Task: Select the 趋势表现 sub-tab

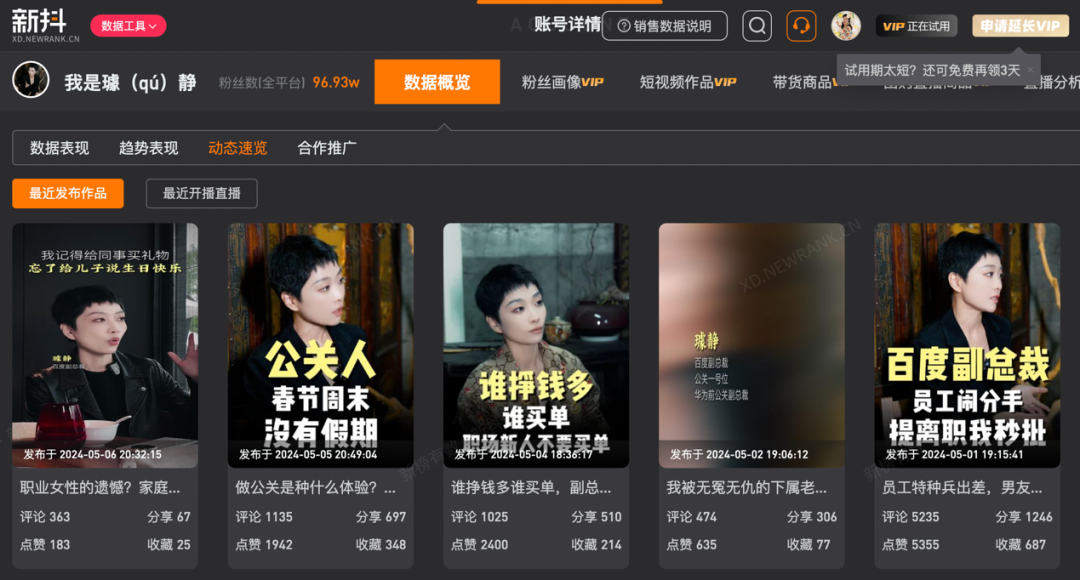Action: (148, 148)
